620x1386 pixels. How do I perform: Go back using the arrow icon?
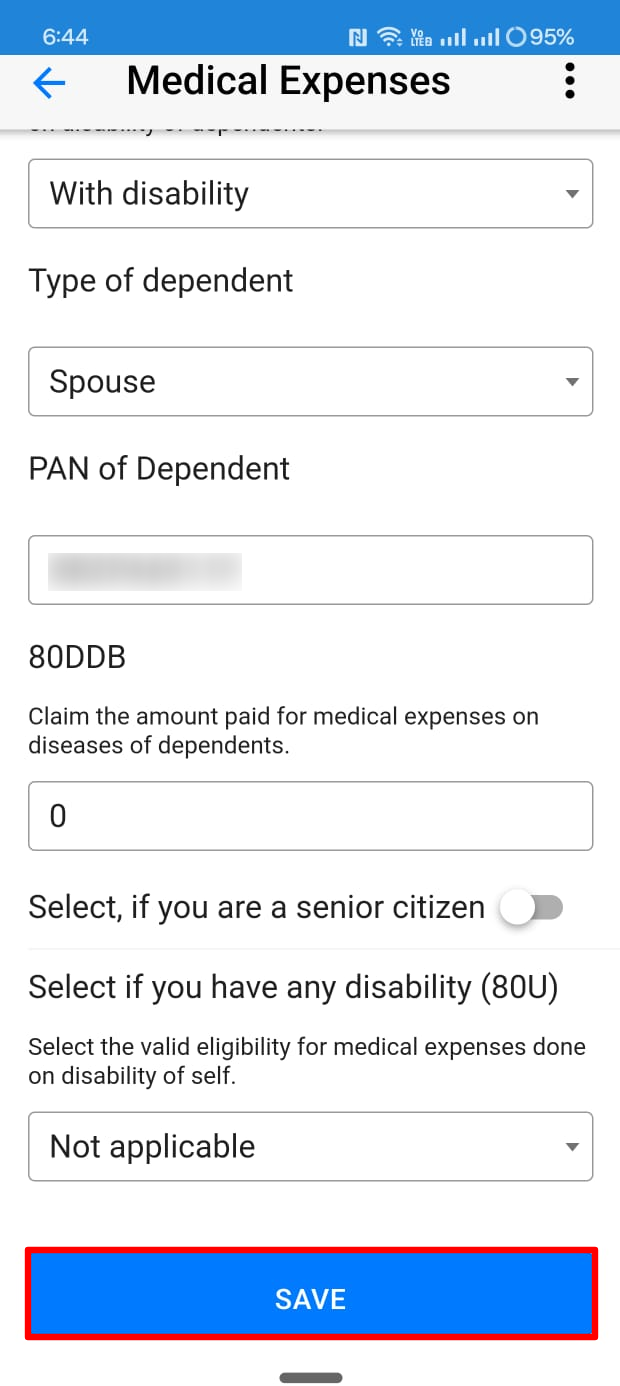click(x=49, y=83)
